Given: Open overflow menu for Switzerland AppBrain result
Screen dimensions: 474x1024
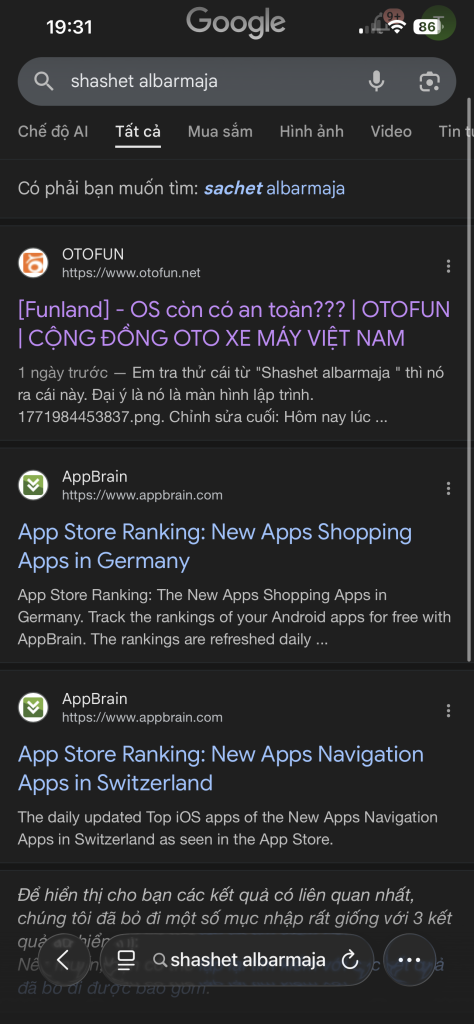Looking at the screenshot, I should tap(448, 711).
